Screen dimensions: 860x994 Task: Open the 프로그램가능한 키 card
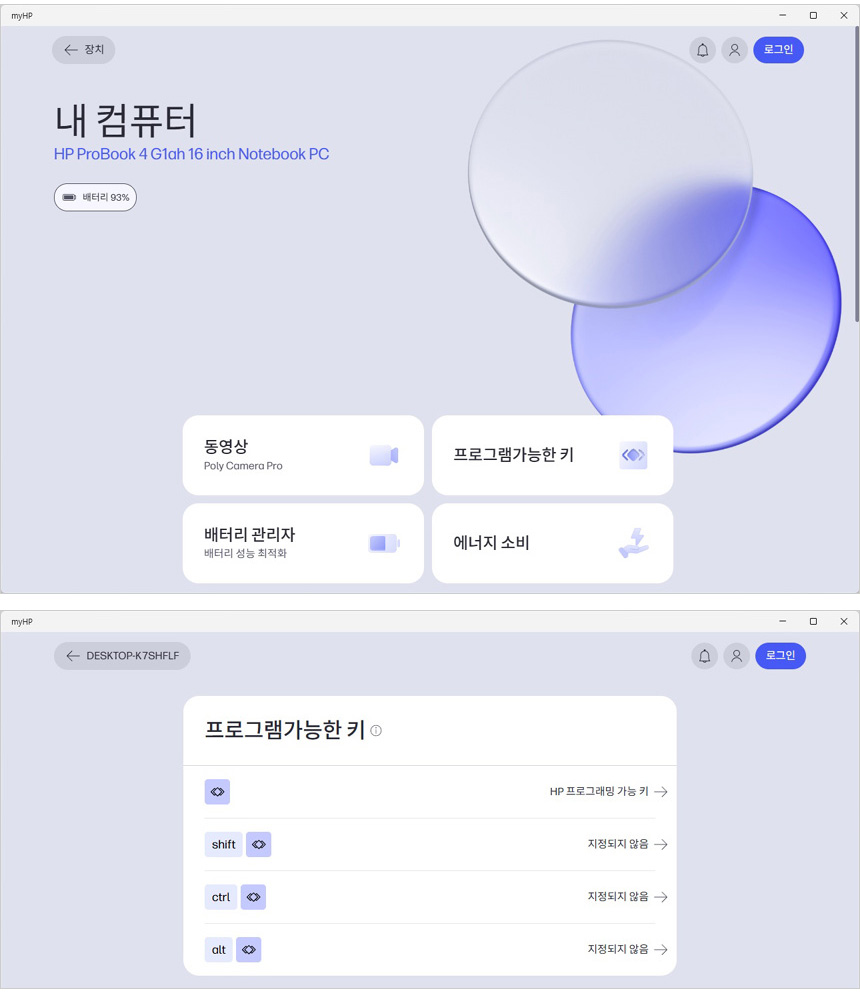click(552, 455)
